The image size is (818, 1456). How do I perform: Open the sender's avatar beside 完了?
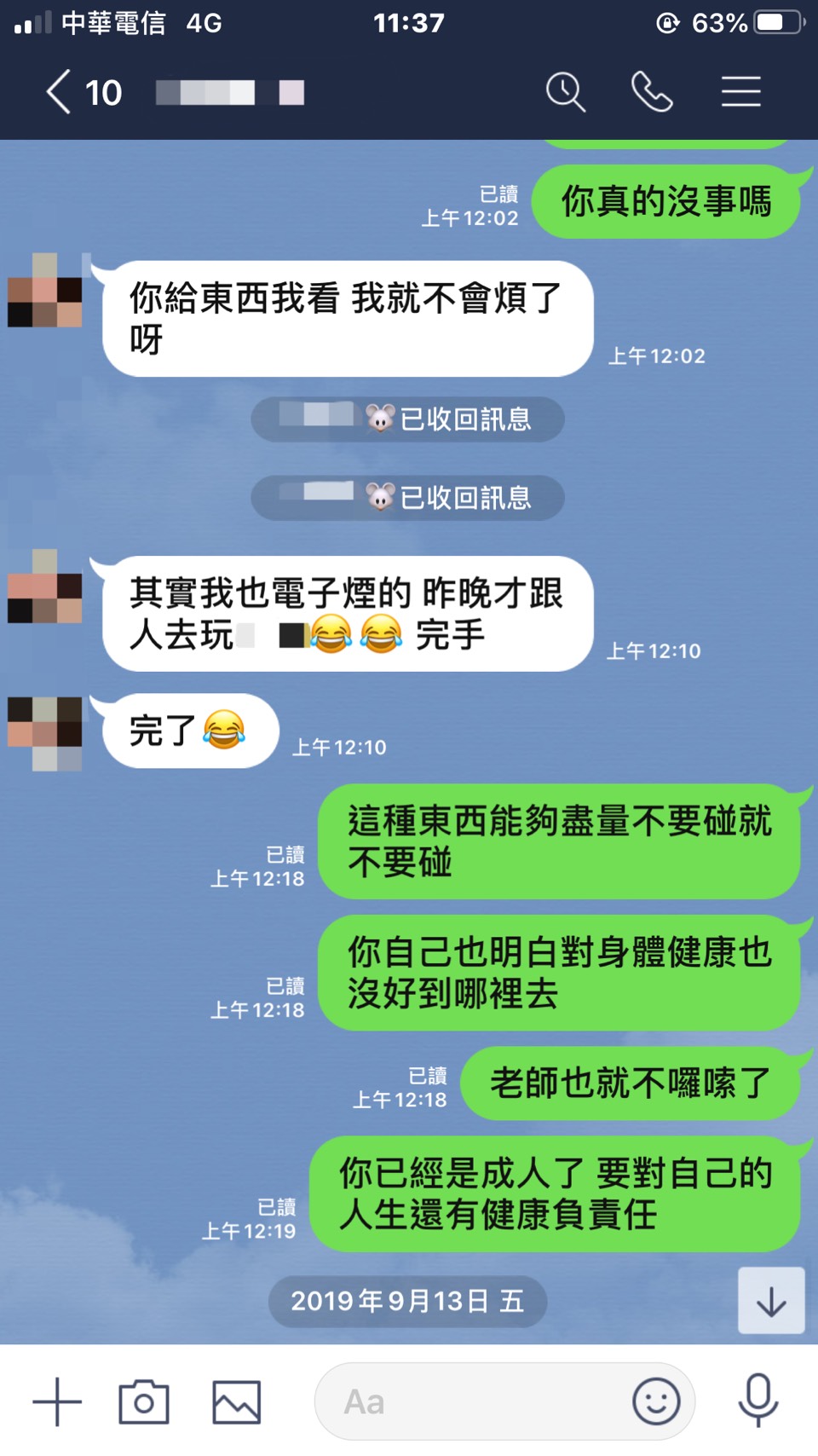(x=45, y=733)
